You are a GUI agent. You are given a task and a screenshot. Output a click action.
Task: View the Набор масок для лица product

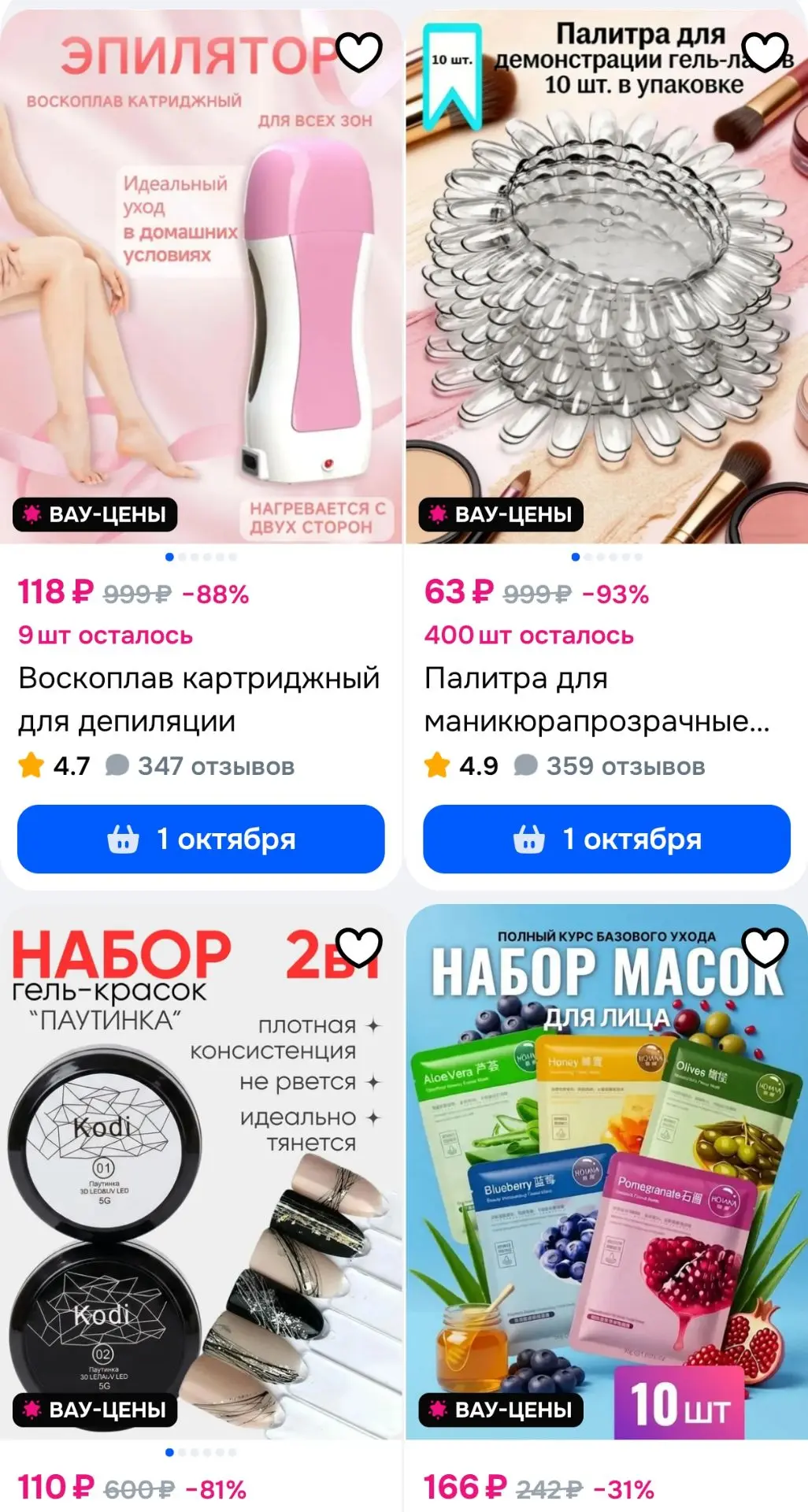606,1172
